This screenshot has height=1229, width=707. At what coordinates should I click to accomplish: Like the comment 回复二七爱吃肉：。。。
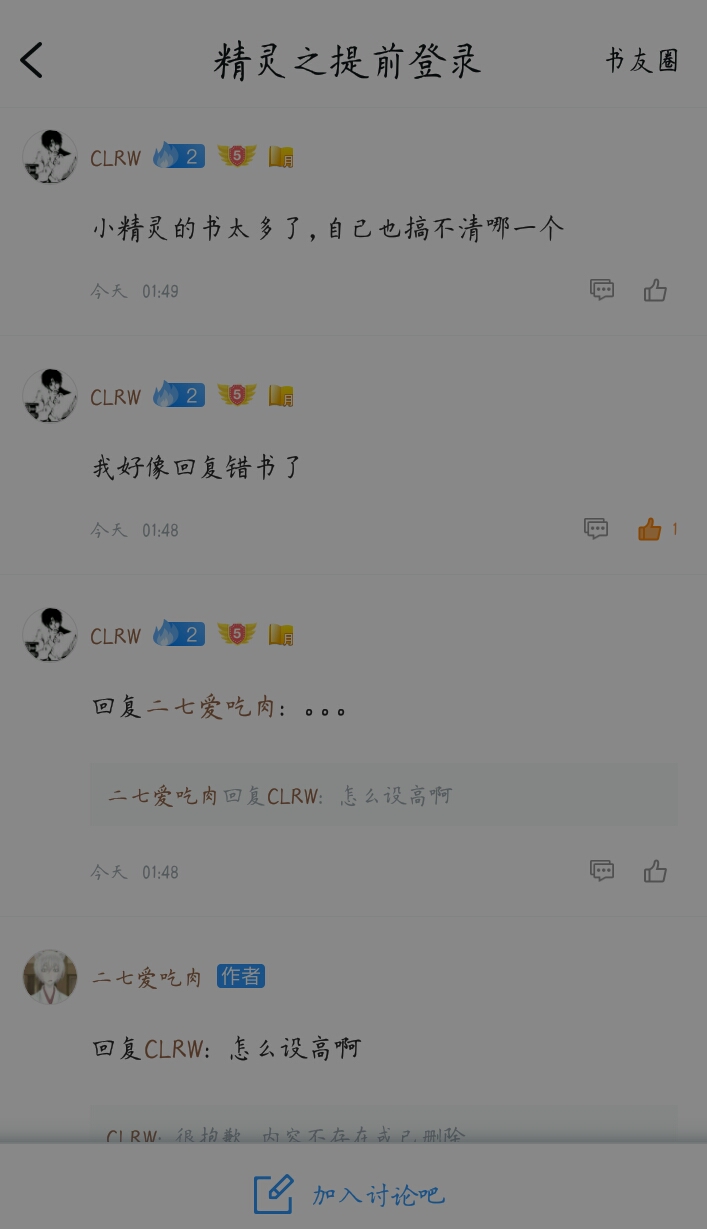tap(655, 872)
